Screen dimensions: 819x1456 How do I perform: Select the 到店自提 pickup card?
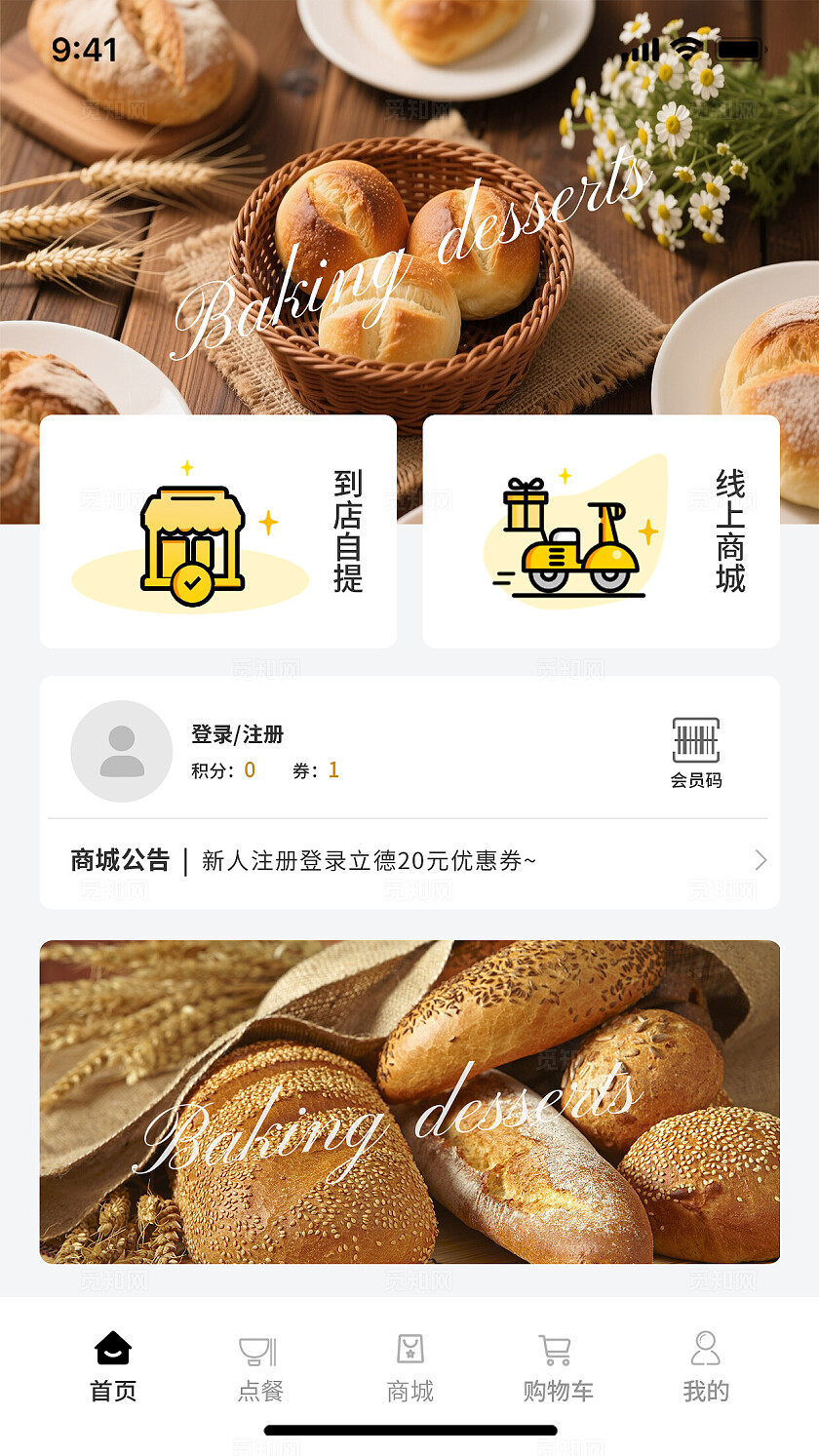point(218,531)
